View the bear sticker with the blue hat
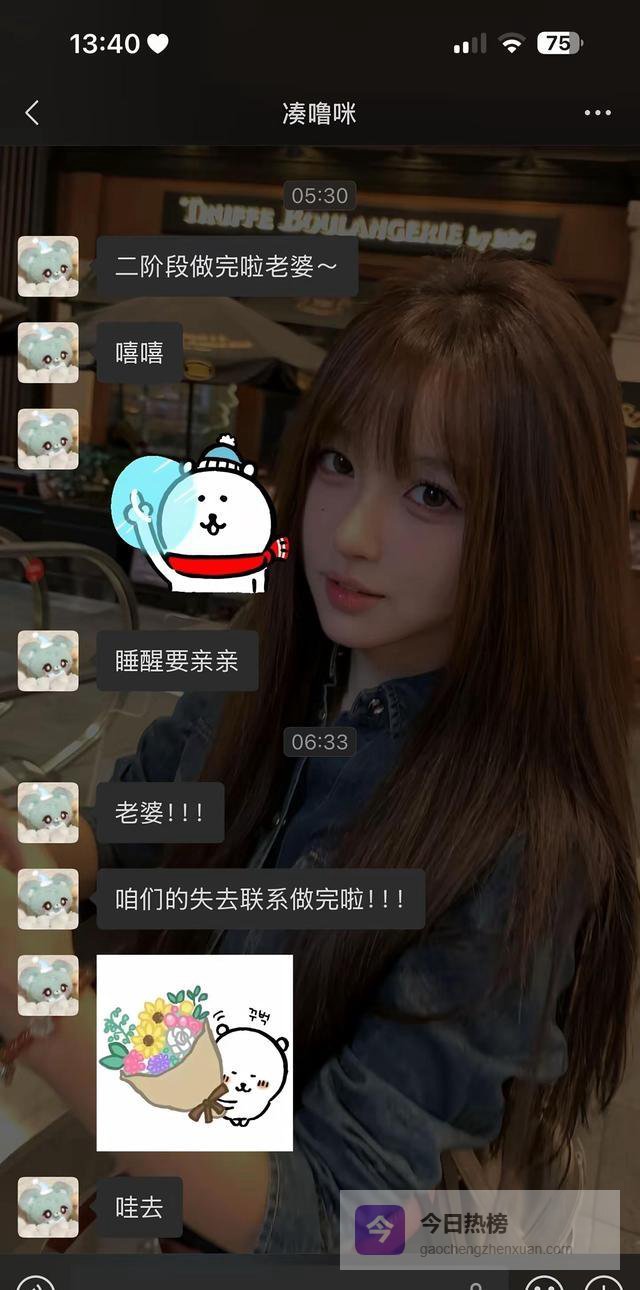This screenshot has height=1290, width=640. pos(200,513)
